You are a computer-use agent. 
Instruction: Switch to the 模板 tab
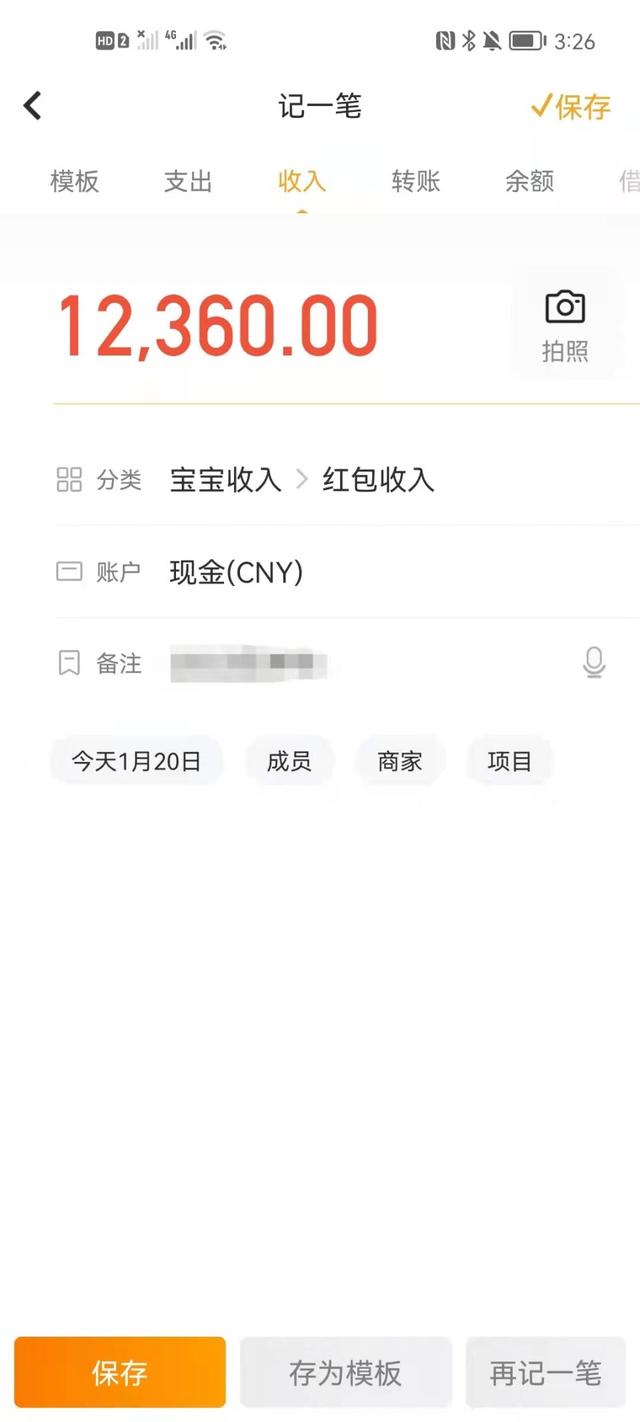(x=75, y=181)
